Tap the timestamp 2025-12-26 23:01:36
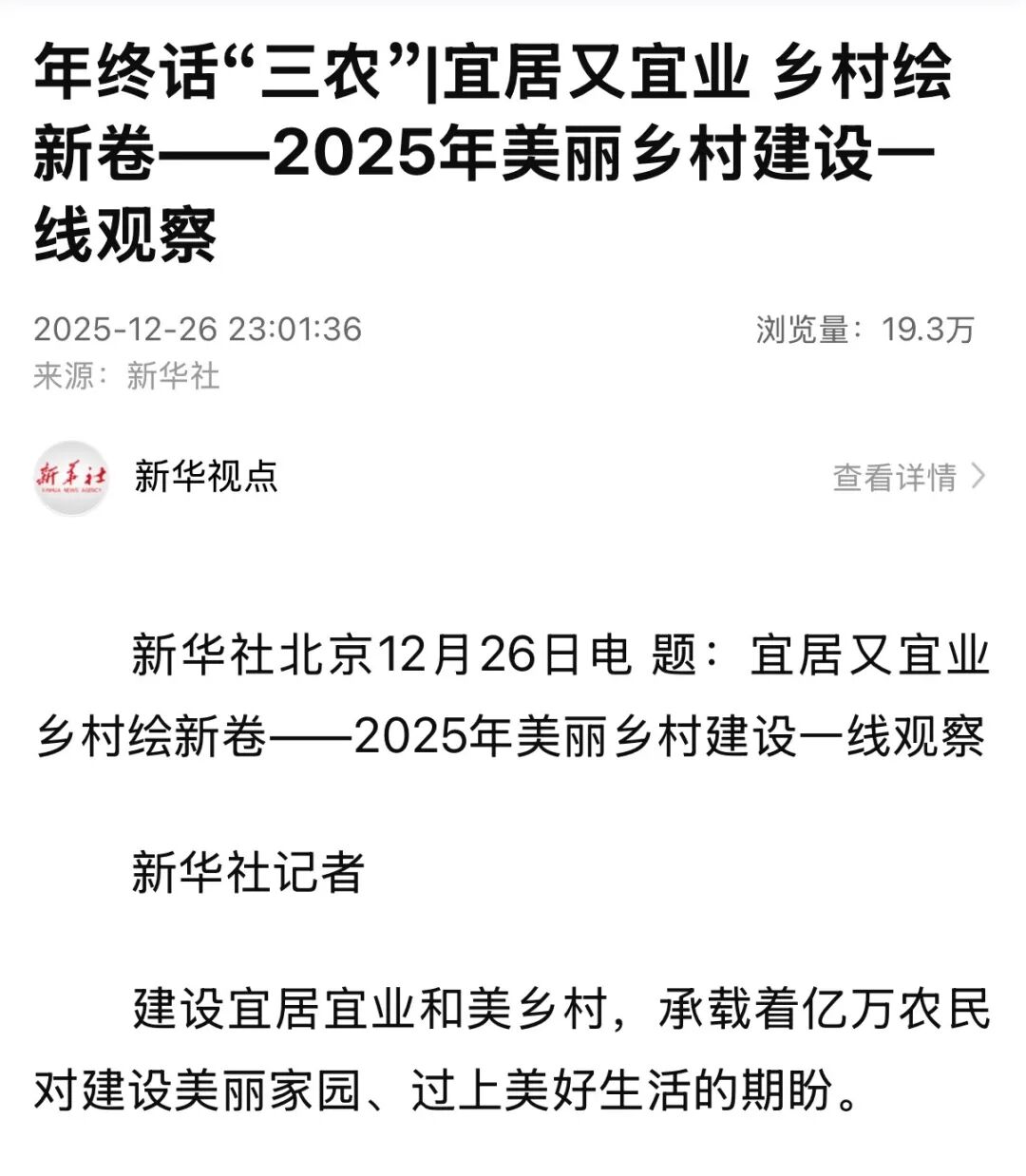 [x=199, y=328]
